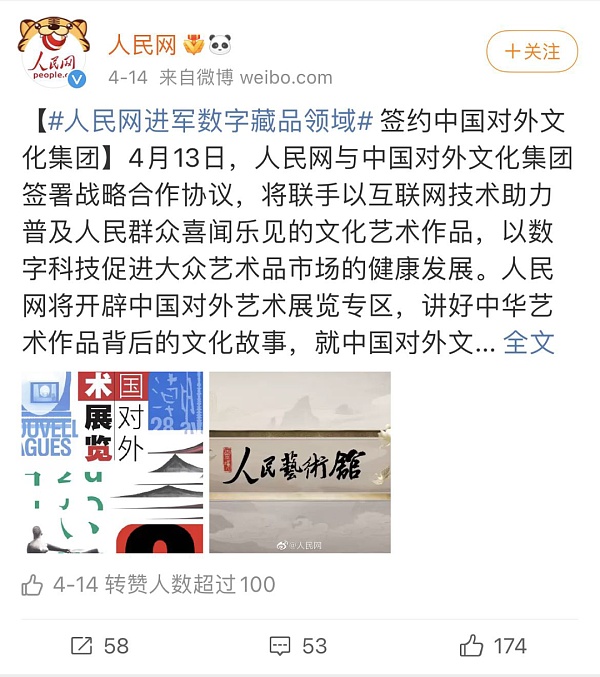This screenshot has height=677, width=600.
Task: Open the 53 comments
Action: coord(299,646)
